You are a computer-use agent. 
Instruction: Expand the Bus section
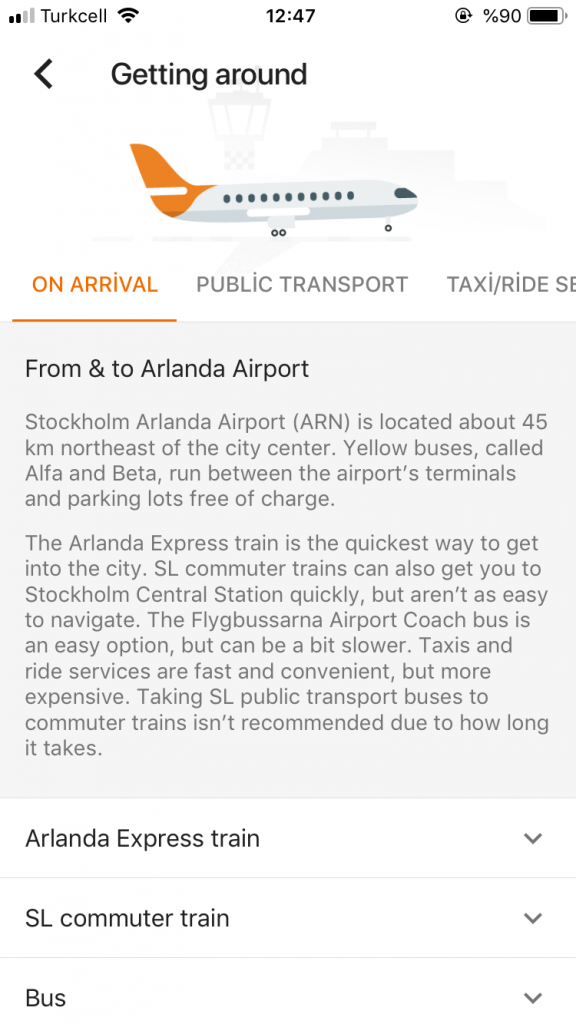click(288, 991)
